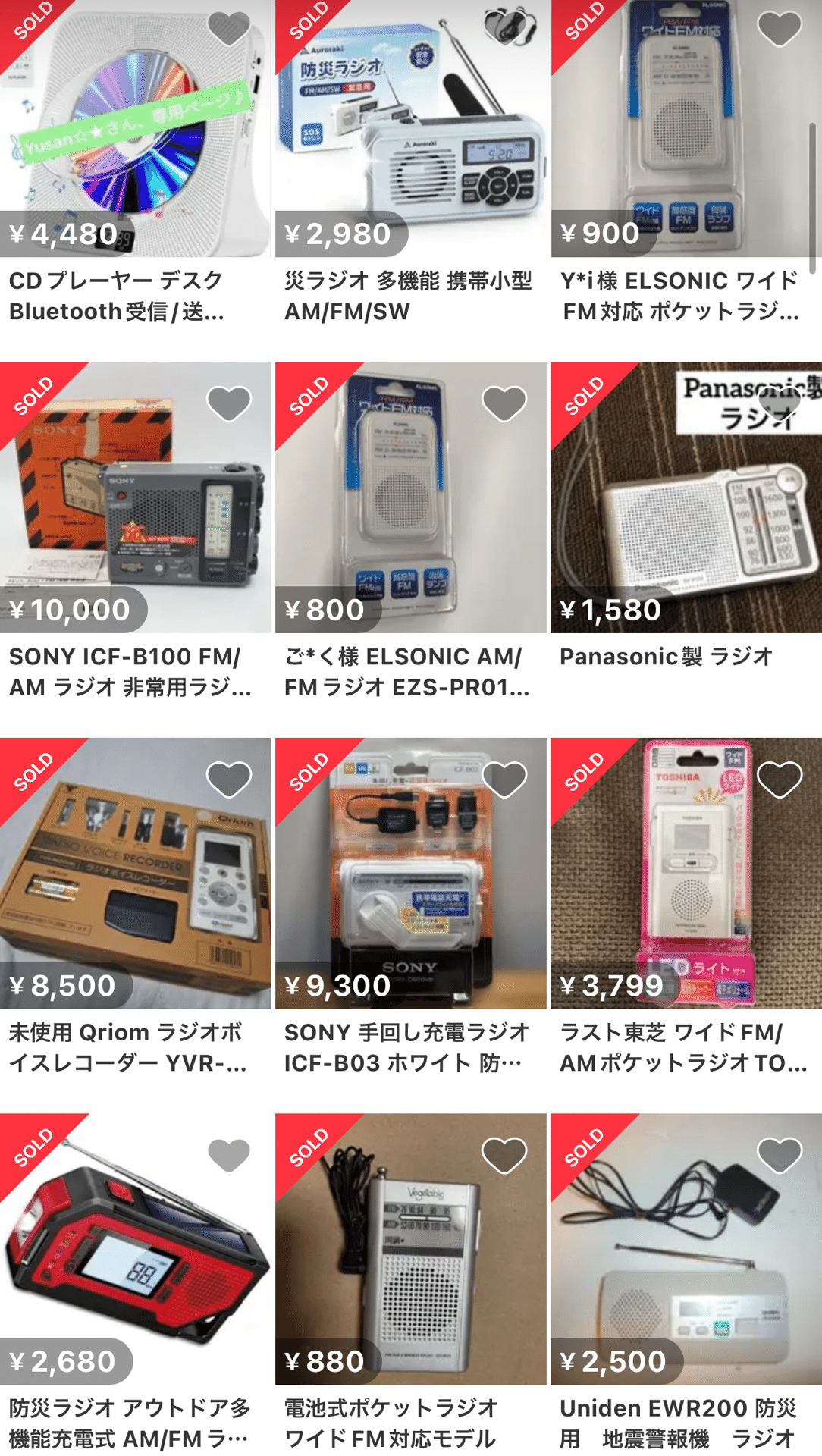Like the Qriom radio voice recorder
Screen dimensions: 822x1456
228,780
